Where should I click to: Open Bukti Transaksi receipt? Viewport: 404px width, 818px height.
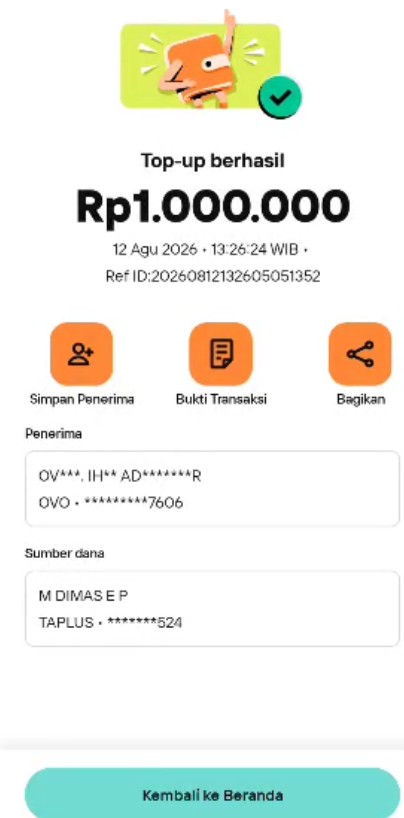221,354
